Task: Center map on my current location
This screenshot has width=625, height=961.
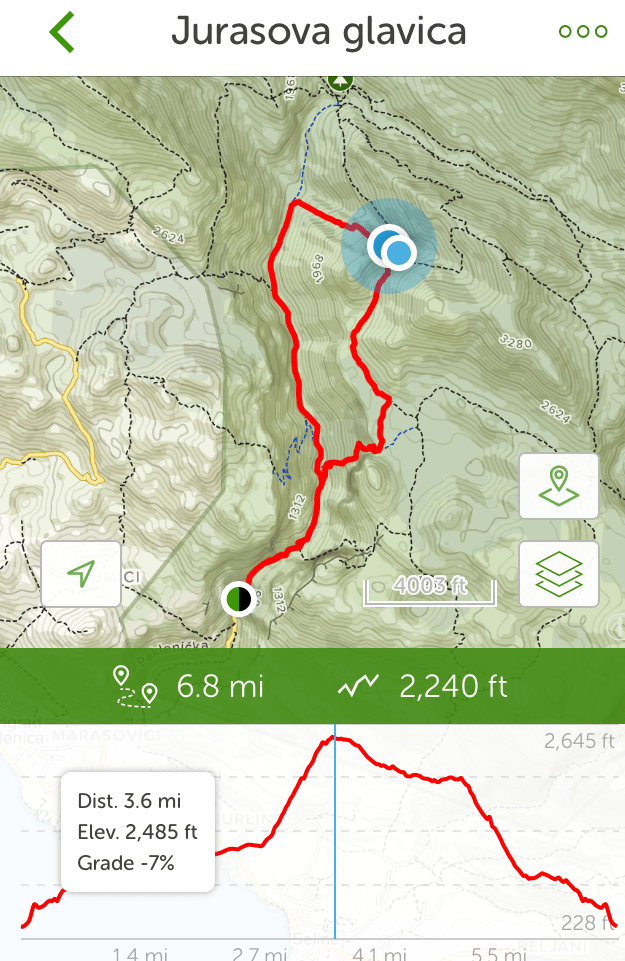Action: (81, 574)
